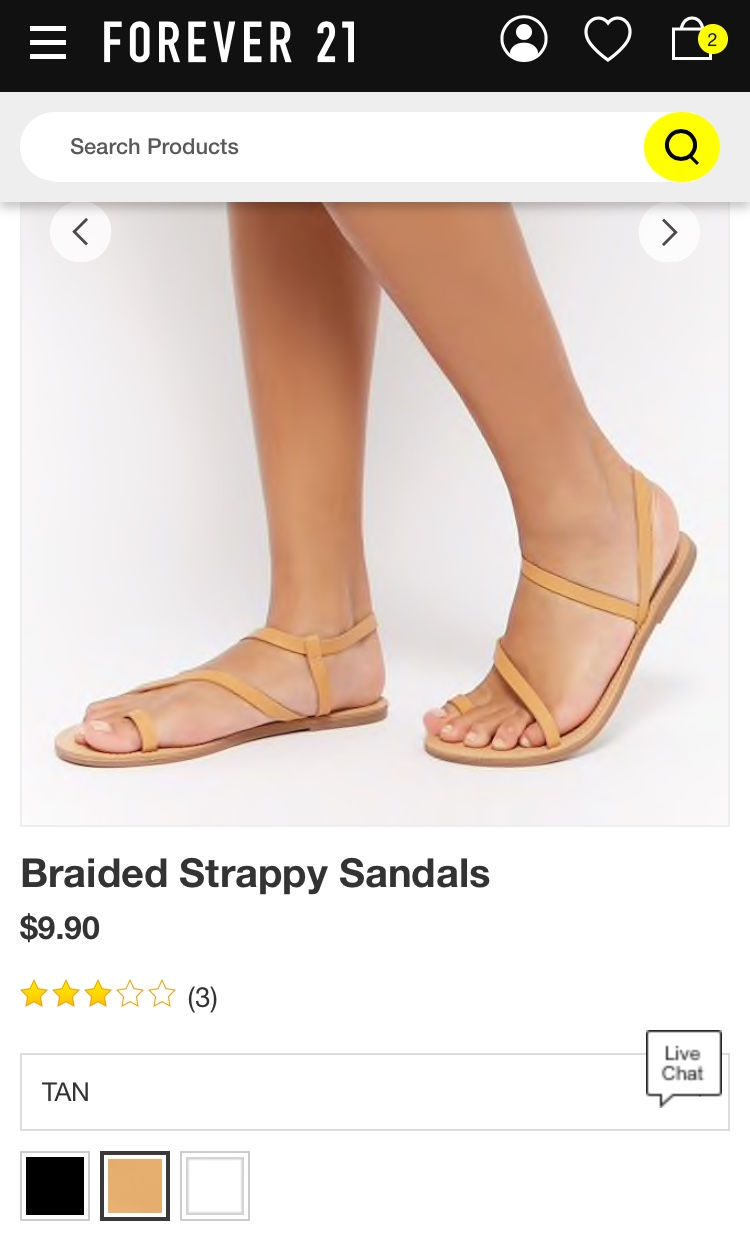Select the white color swatch

tap(215, 1186)
